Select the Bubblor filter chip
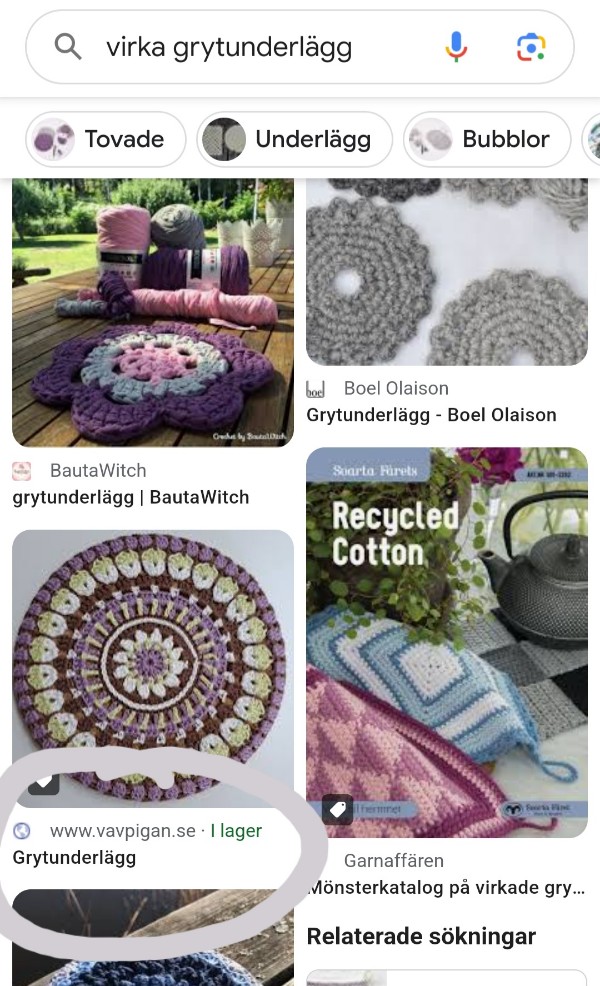The height and width of the screenshot is (986, 600). 488,139
